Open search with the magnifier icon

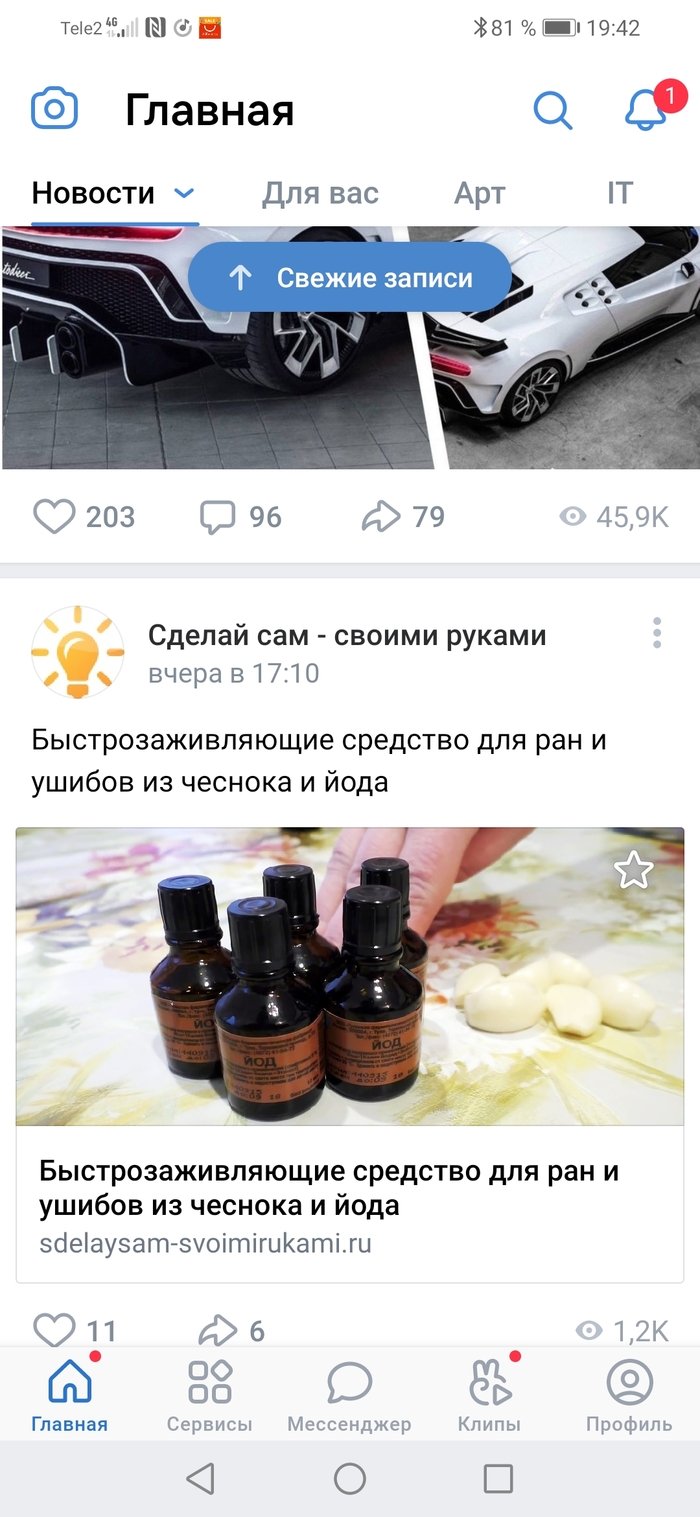tap(552, 110)
